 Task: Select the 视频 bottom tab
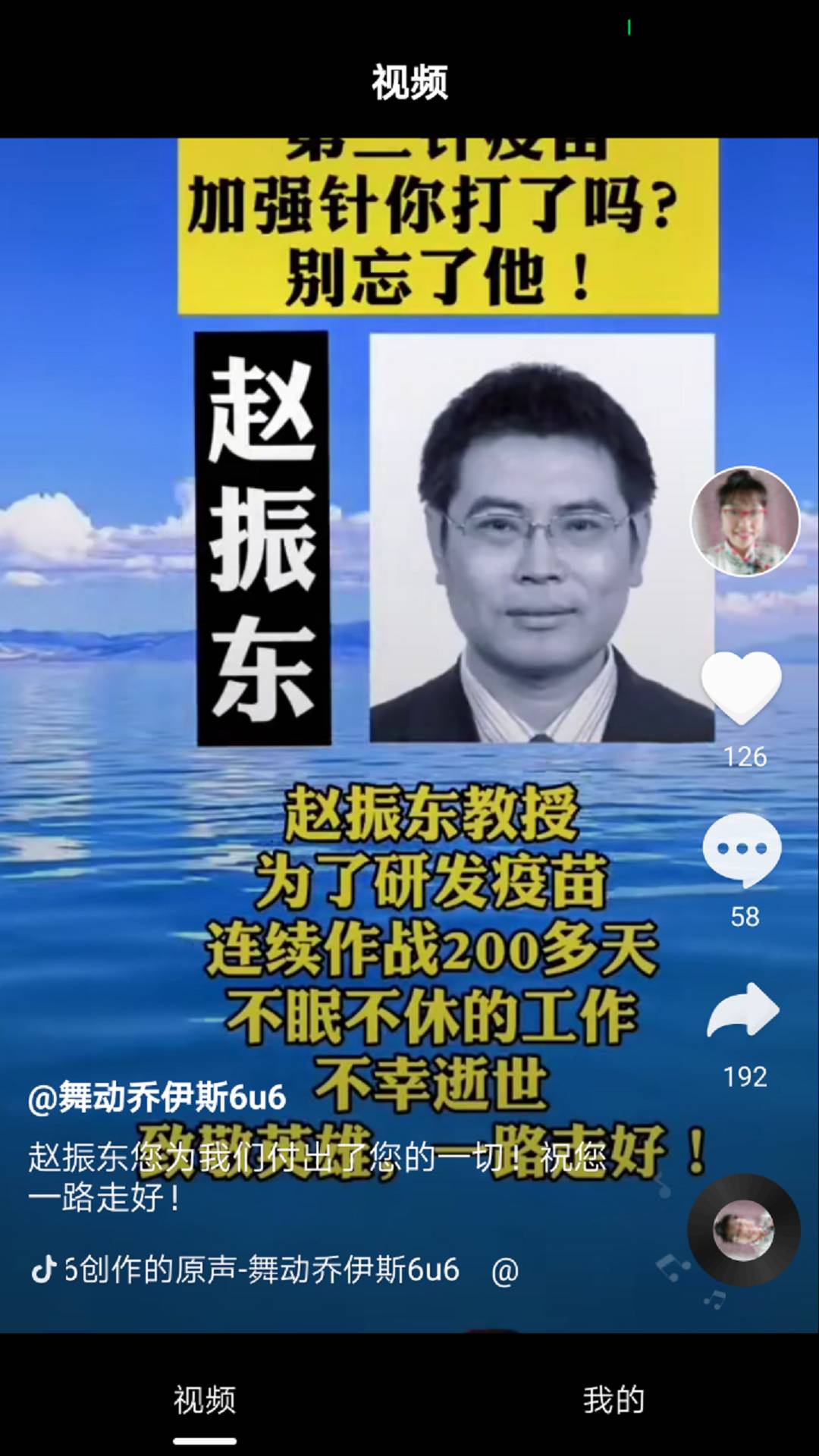coord(205,1400)
